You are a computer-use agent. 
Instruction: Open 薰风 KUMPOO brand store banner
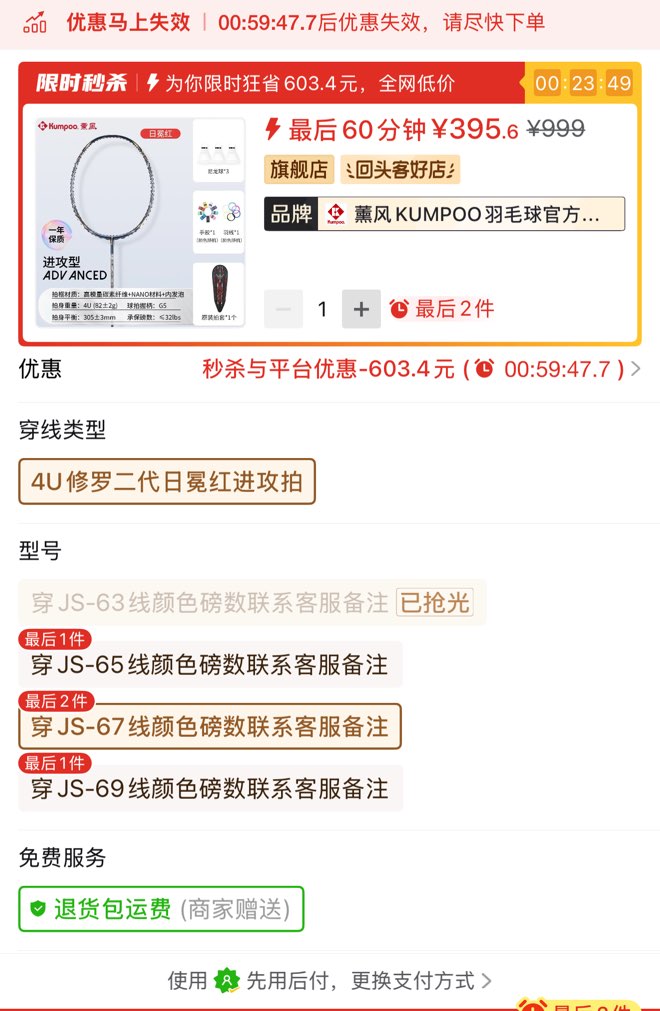pos(444,214)
